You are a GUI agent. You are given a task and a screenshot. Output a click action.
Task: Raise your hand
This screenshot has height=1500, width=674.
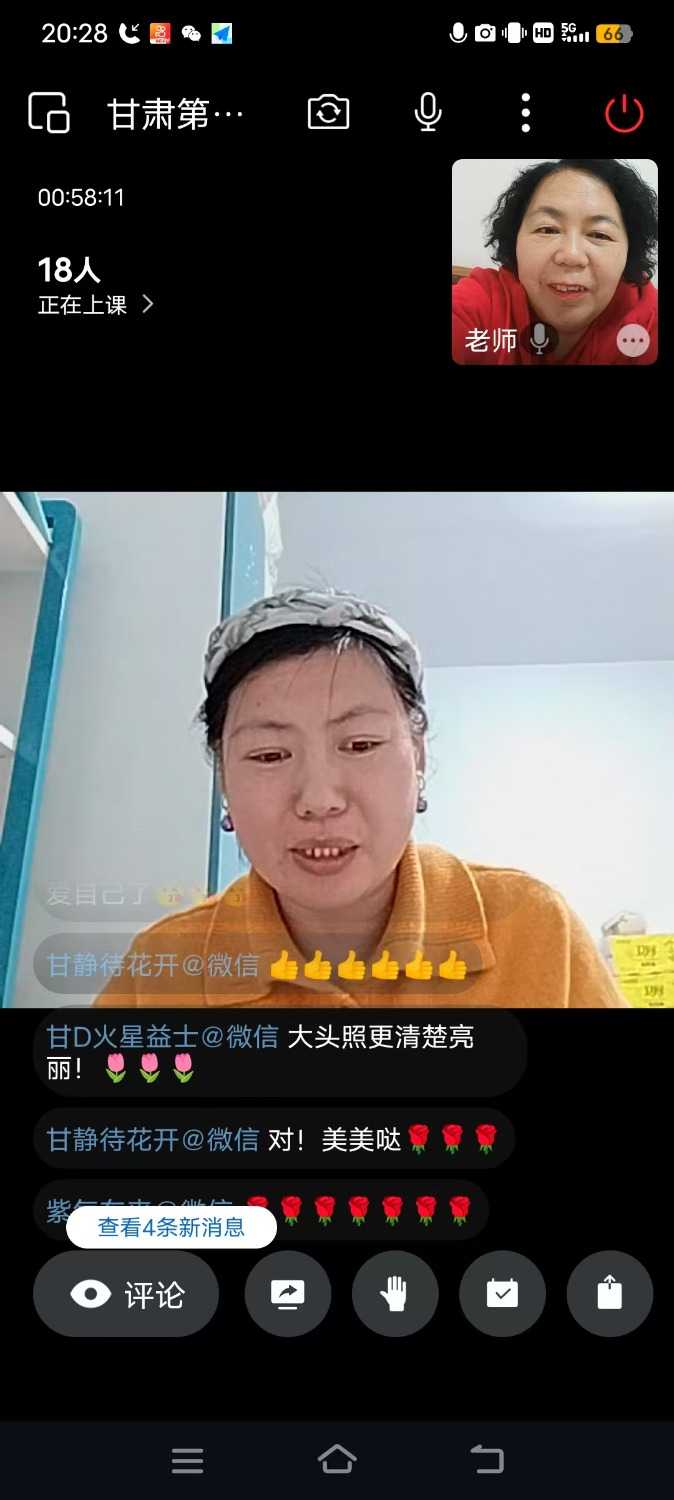point(395,1294)
